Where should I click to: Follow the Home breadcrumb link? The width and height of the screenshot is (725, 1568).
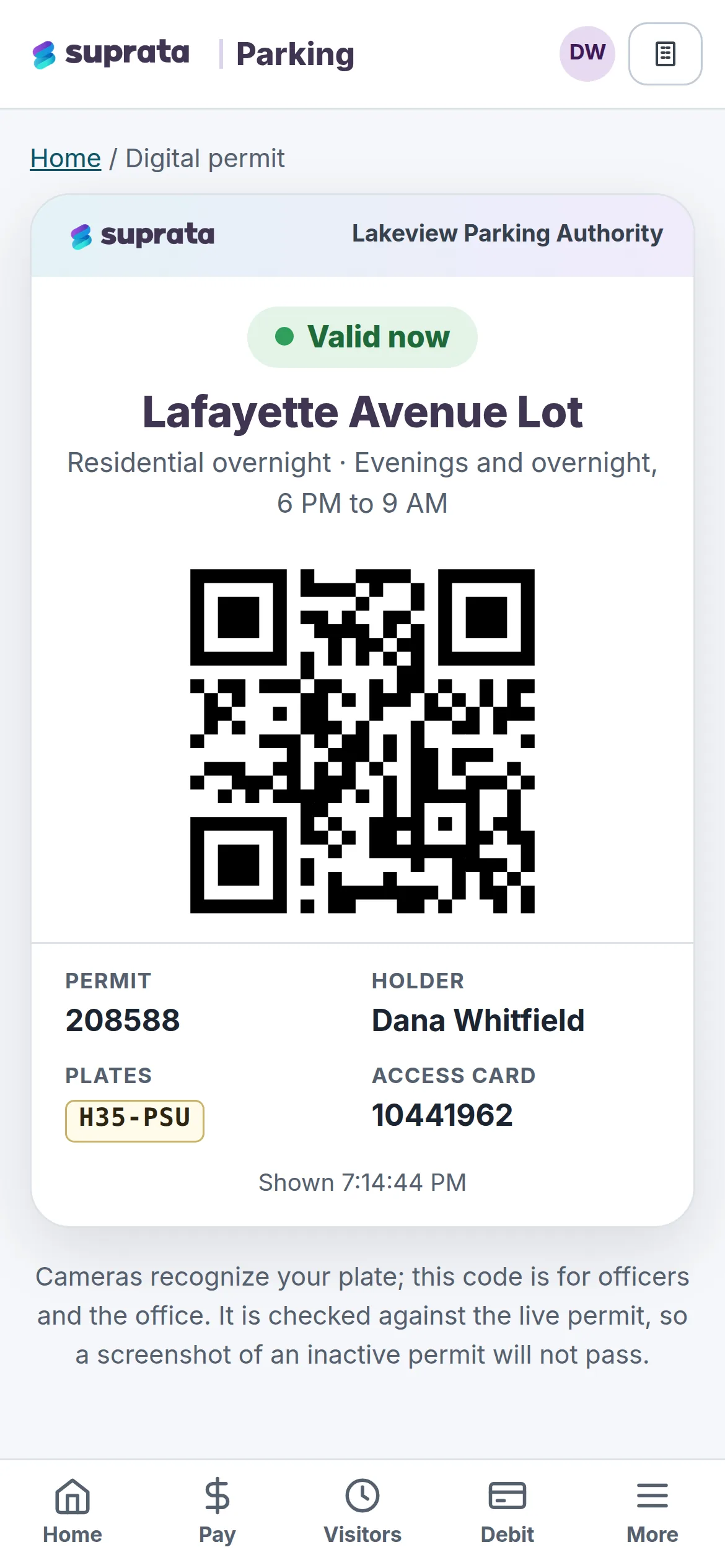[66, 159]
